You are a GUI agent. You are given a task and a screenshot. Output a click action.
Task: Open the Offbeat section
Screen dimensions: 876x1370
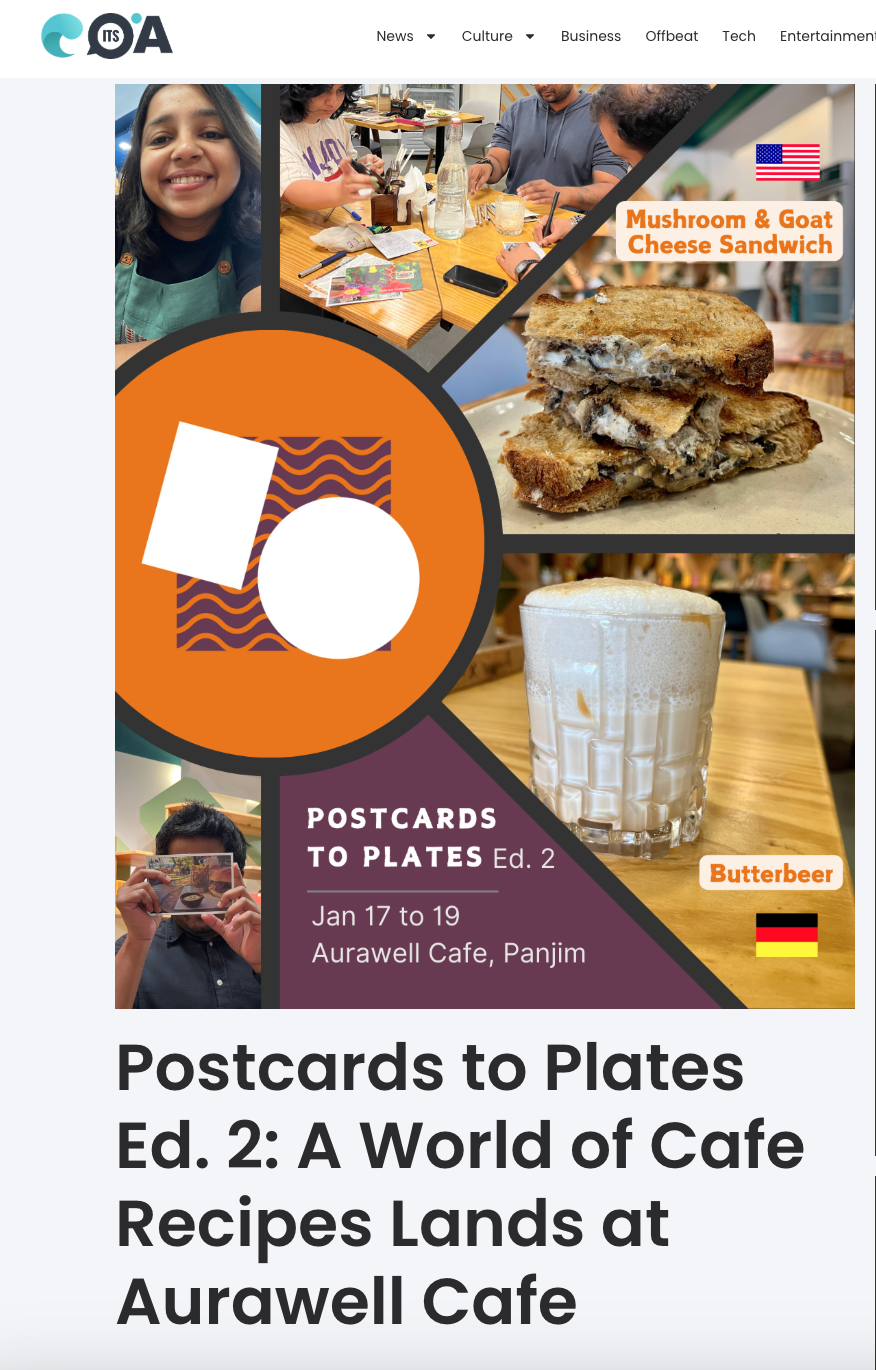(671, 36)
